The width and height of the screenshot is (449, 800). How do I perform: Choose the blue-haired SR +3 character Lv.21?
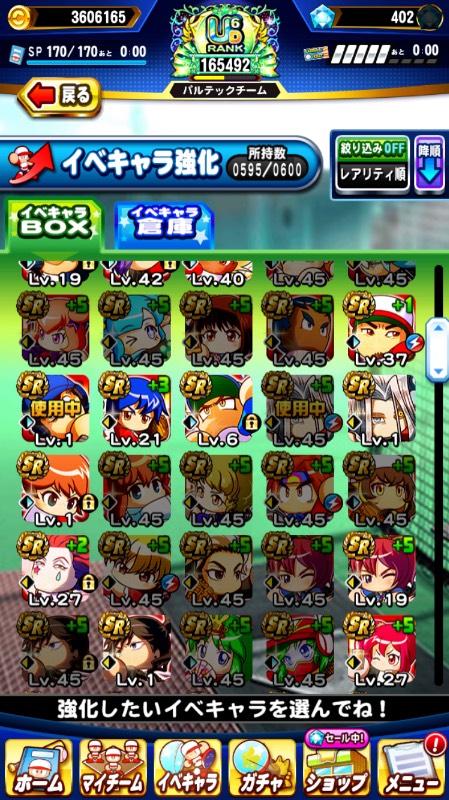(x=137, y=408)
